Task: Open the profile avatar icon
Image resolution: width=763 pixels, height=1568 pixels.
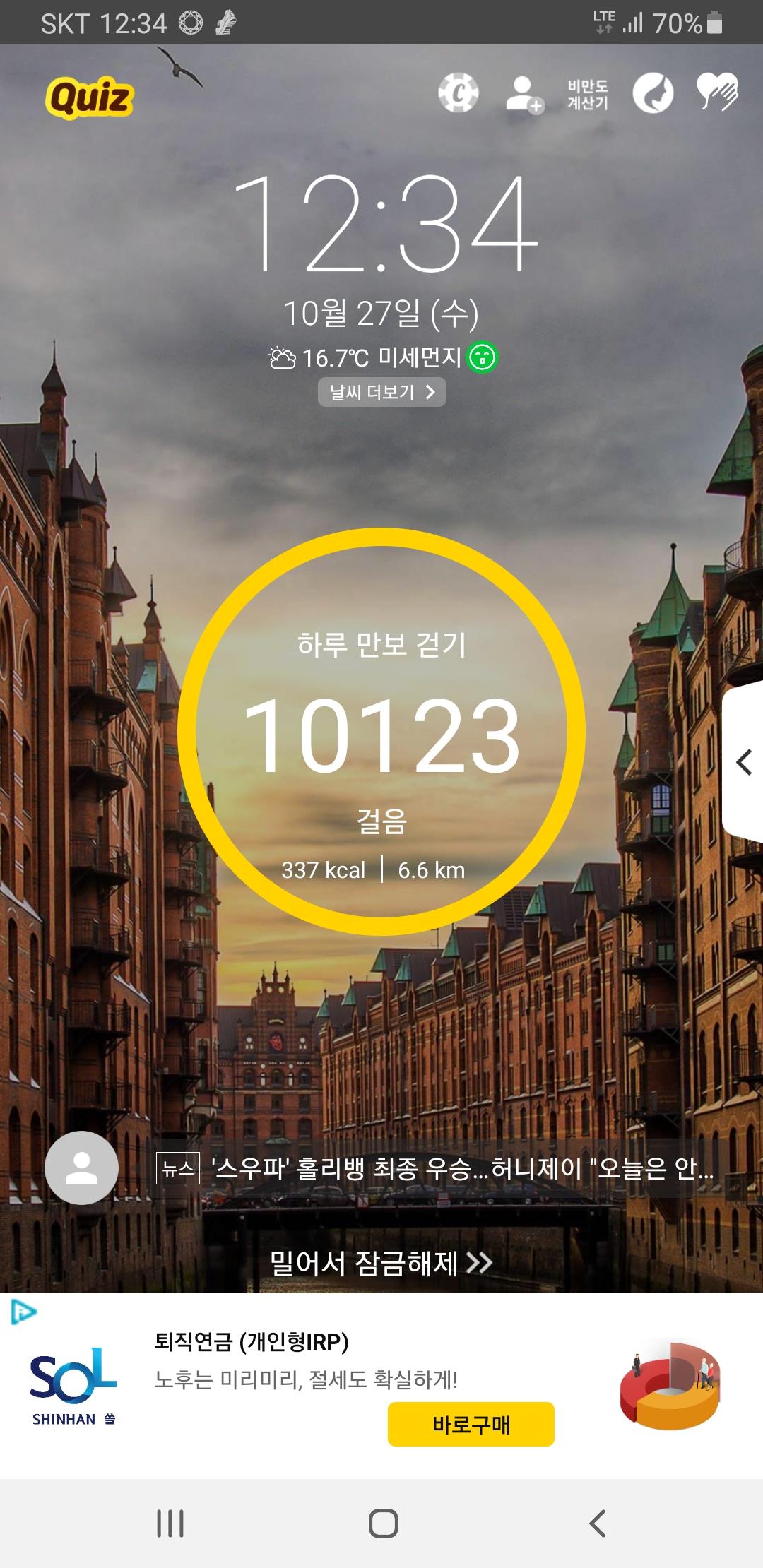Action: 82,1168
